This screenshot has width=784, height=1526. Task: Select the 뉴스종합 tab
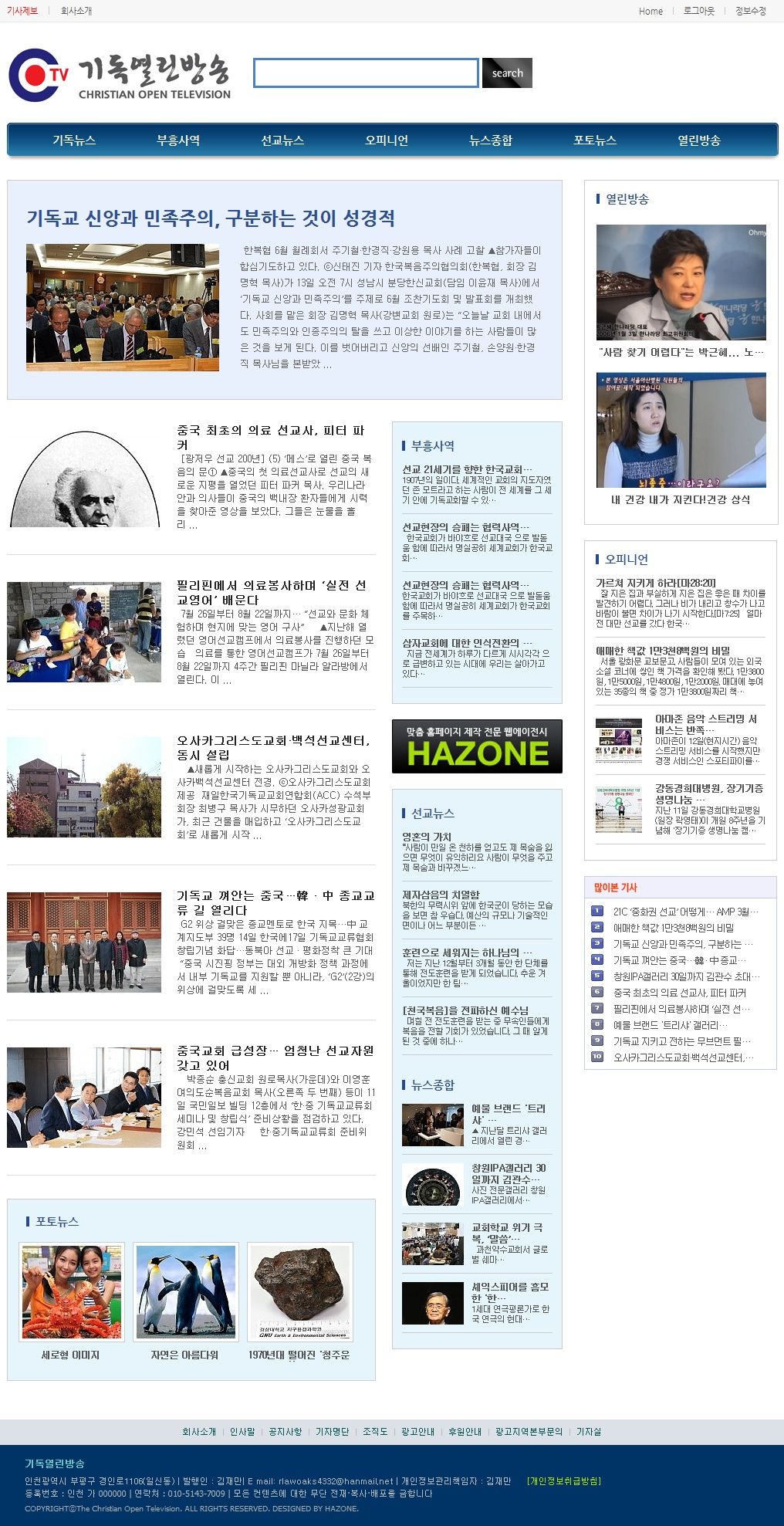[x=491, y=140]
